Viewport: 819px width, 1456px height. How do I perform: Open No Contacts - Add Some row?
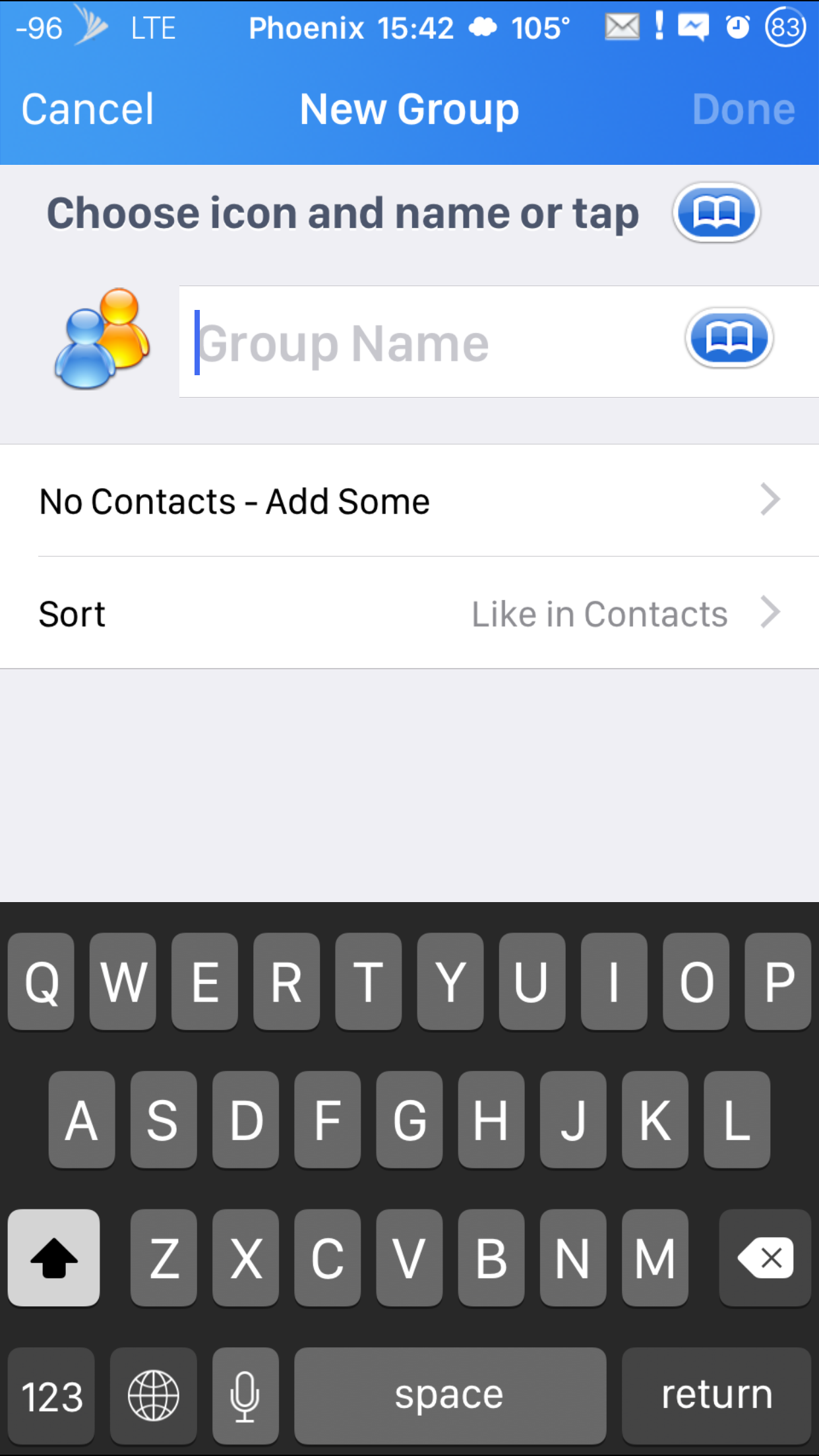pyautogui.click(x=409, y=501)
